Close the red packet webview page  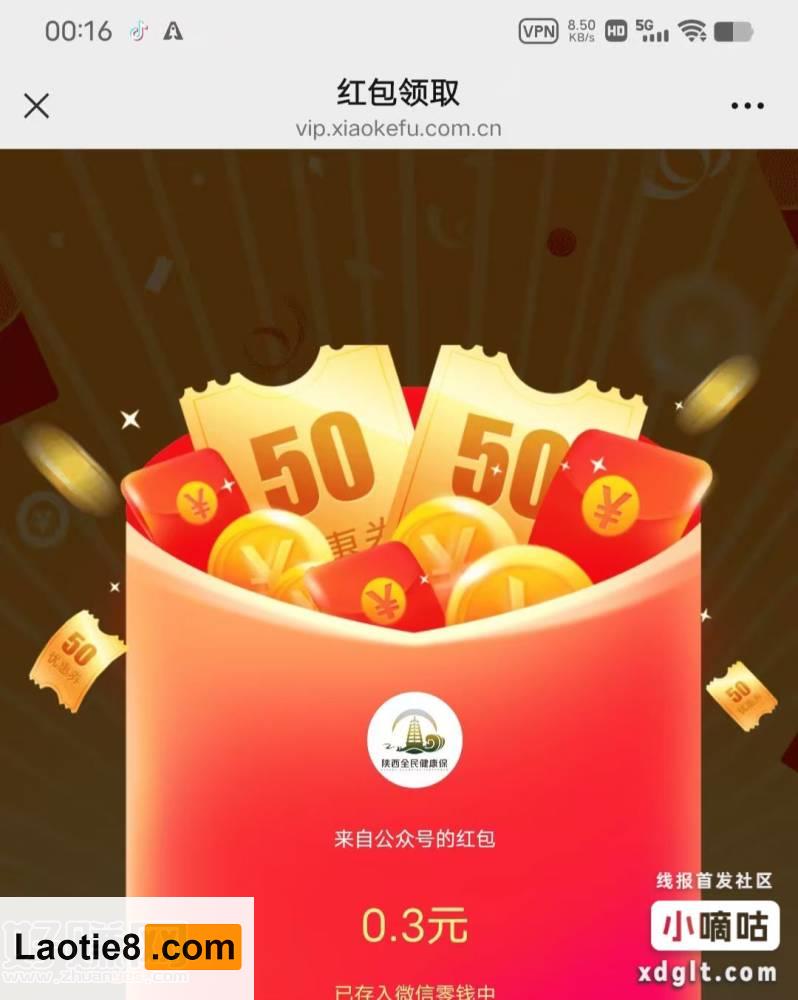point(37,106)
